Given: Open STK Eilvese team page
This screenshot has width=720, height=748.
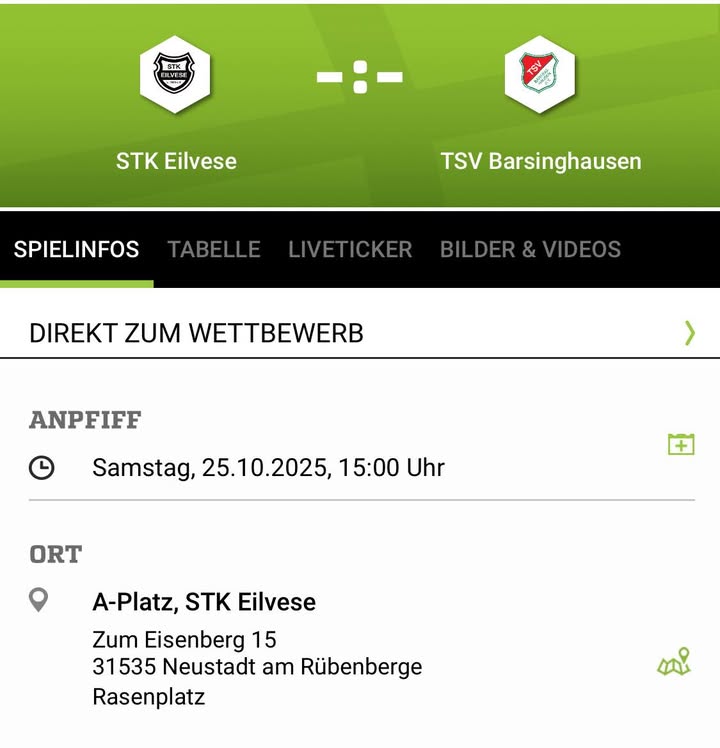Looking at the screenshot, I should click(x=175, y=75).
